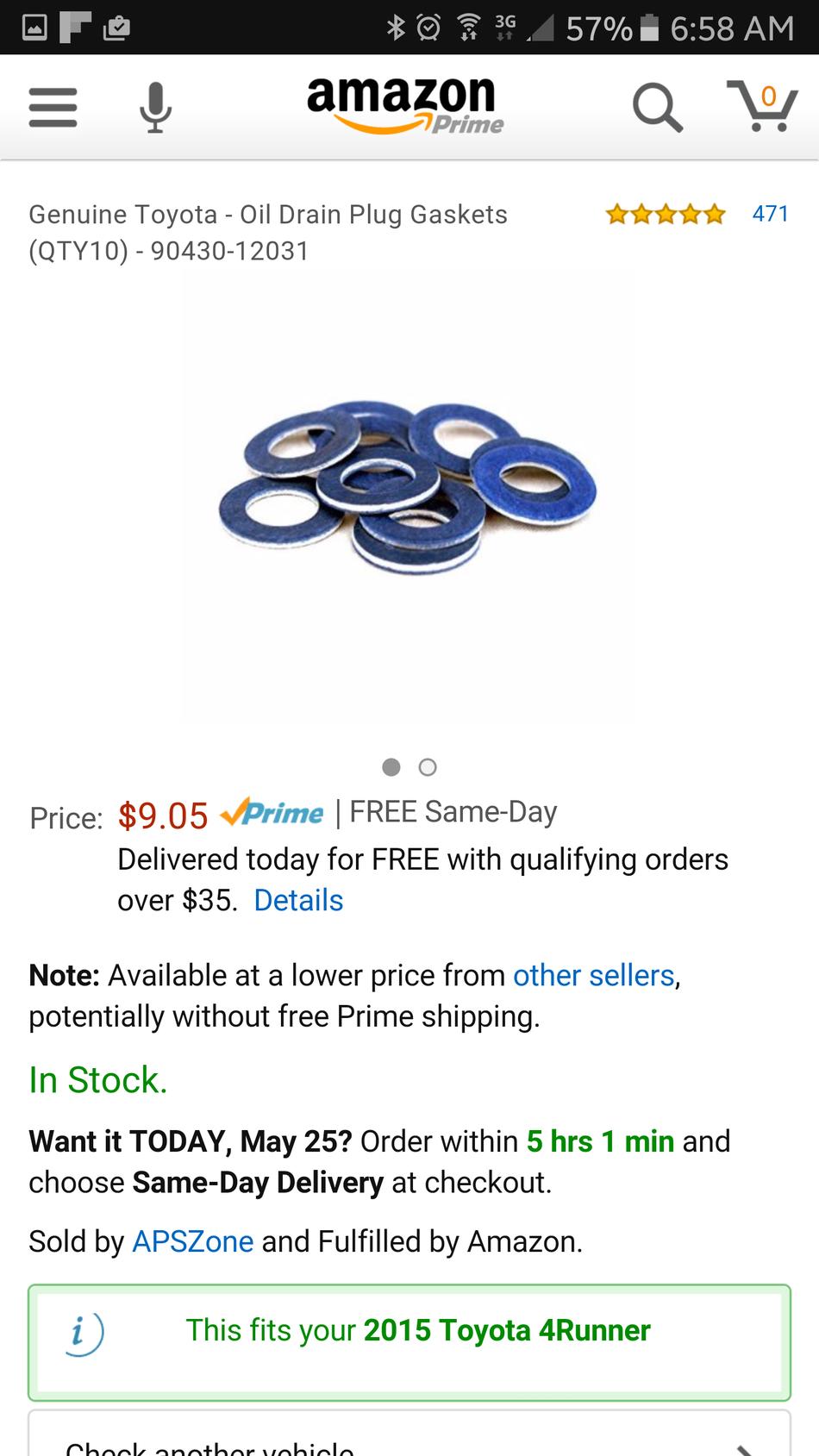Expand Check another vehicle row
Viewport: 819px width, 1456px height.
point(409,1434)
